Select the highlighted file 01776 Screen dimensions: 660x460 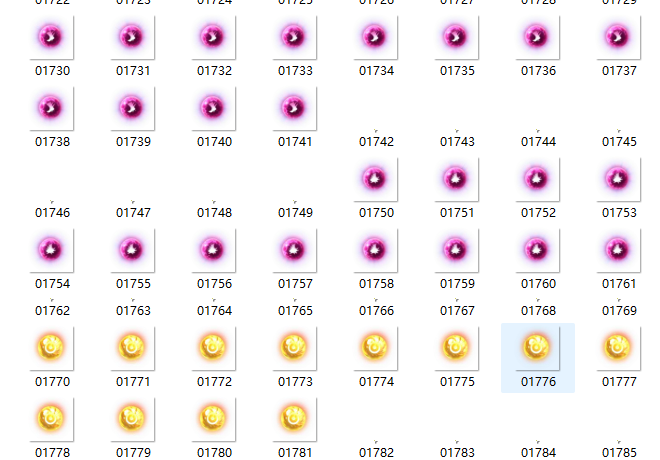537,348
